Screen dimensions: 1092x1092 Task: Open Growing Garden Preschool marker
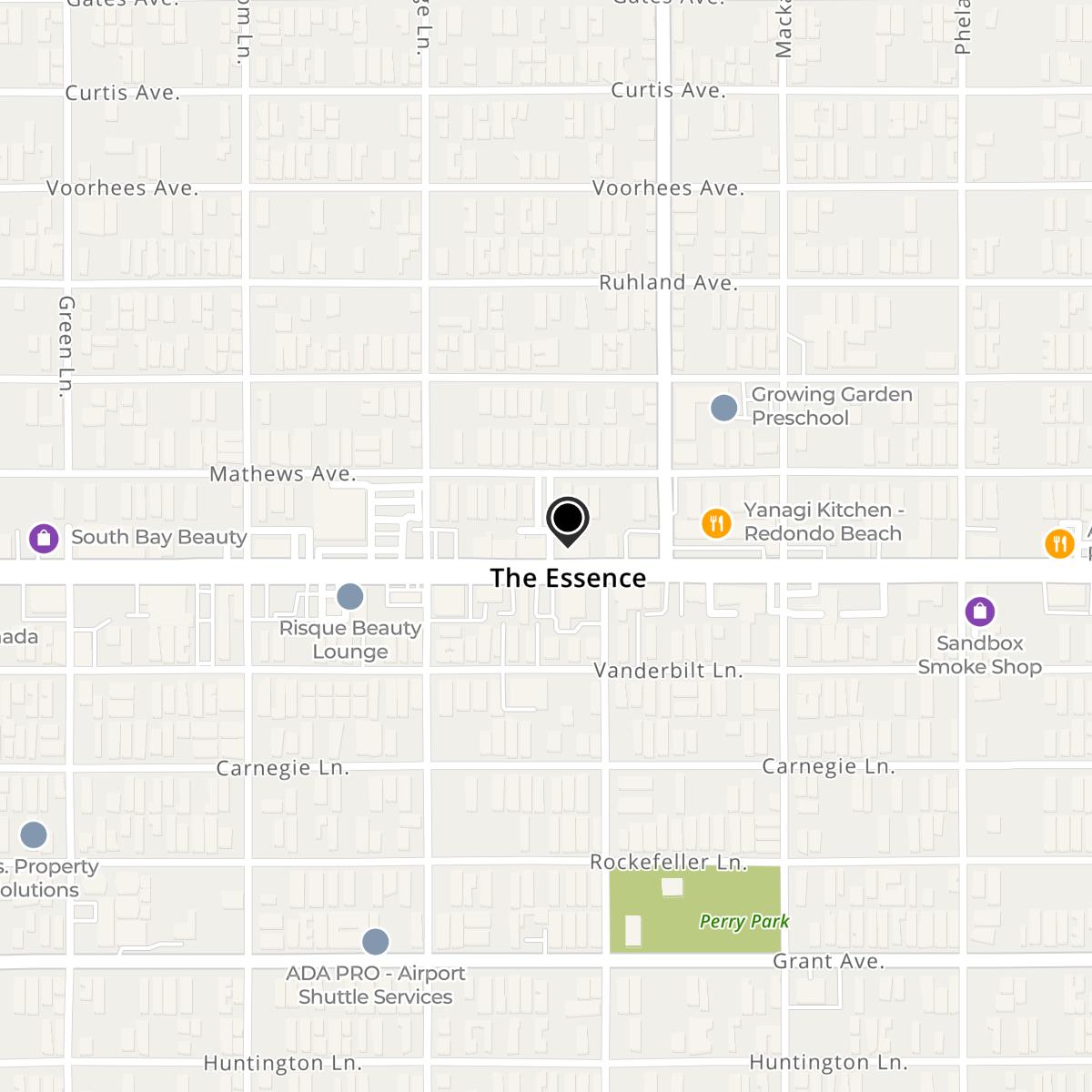point(723,408)
